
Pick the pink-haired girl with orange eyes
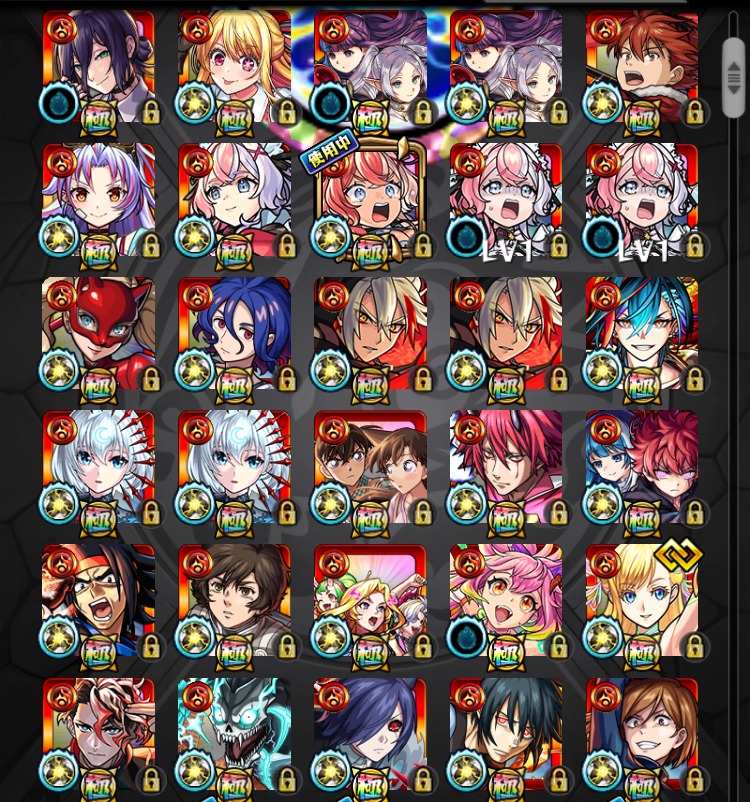click(506, 601)
